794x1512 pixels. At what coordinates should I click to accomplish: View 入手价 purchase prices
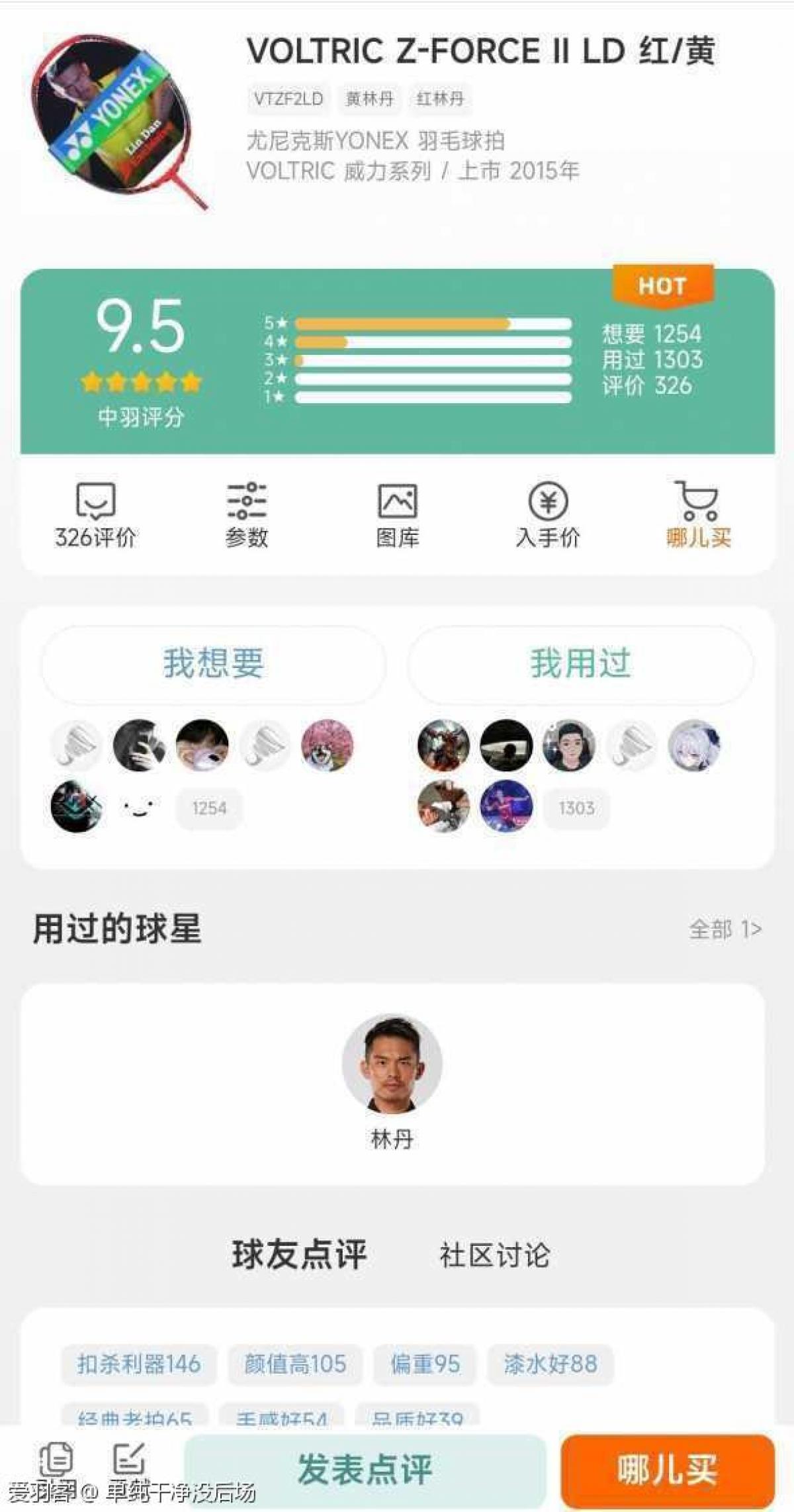(548, 514)
